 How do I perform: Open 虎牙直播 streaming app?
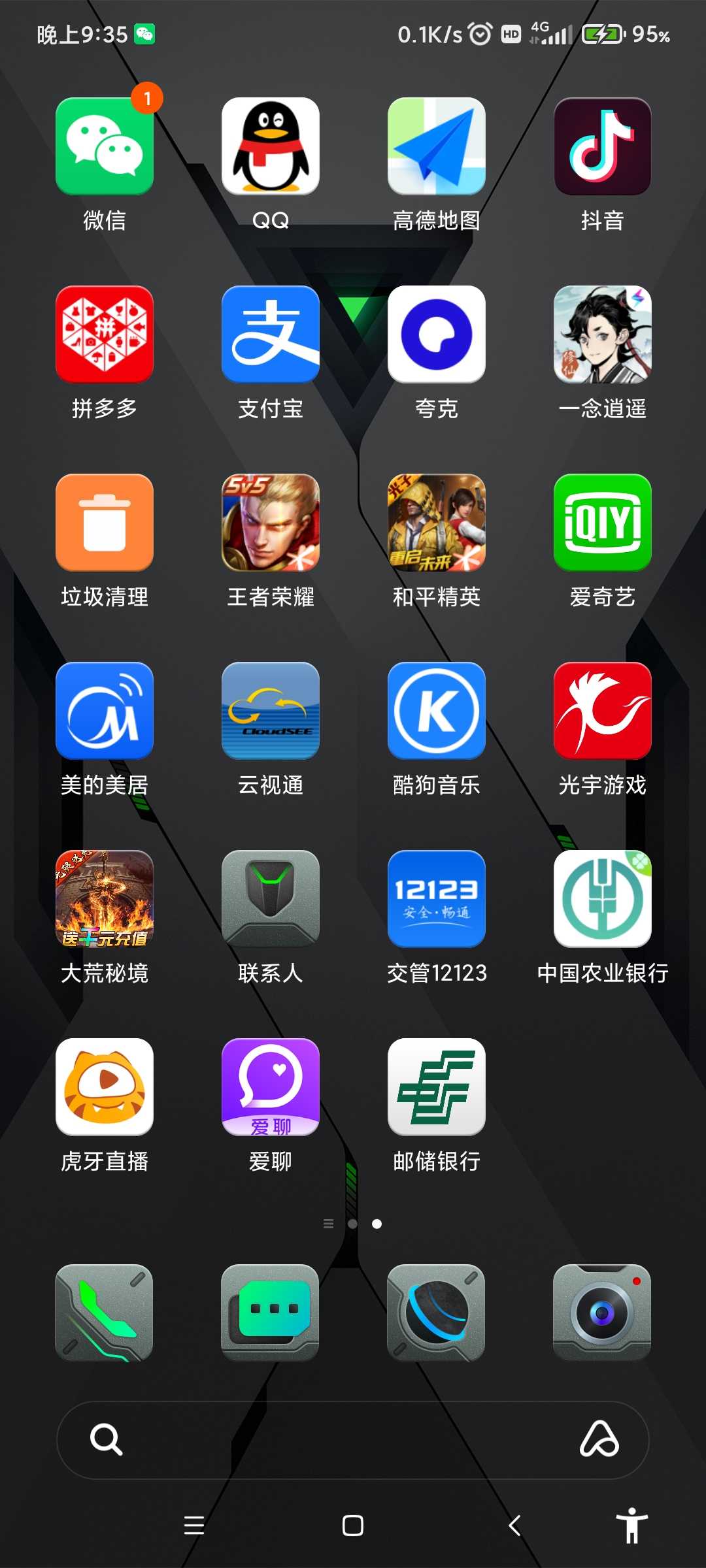point(105,1087)
